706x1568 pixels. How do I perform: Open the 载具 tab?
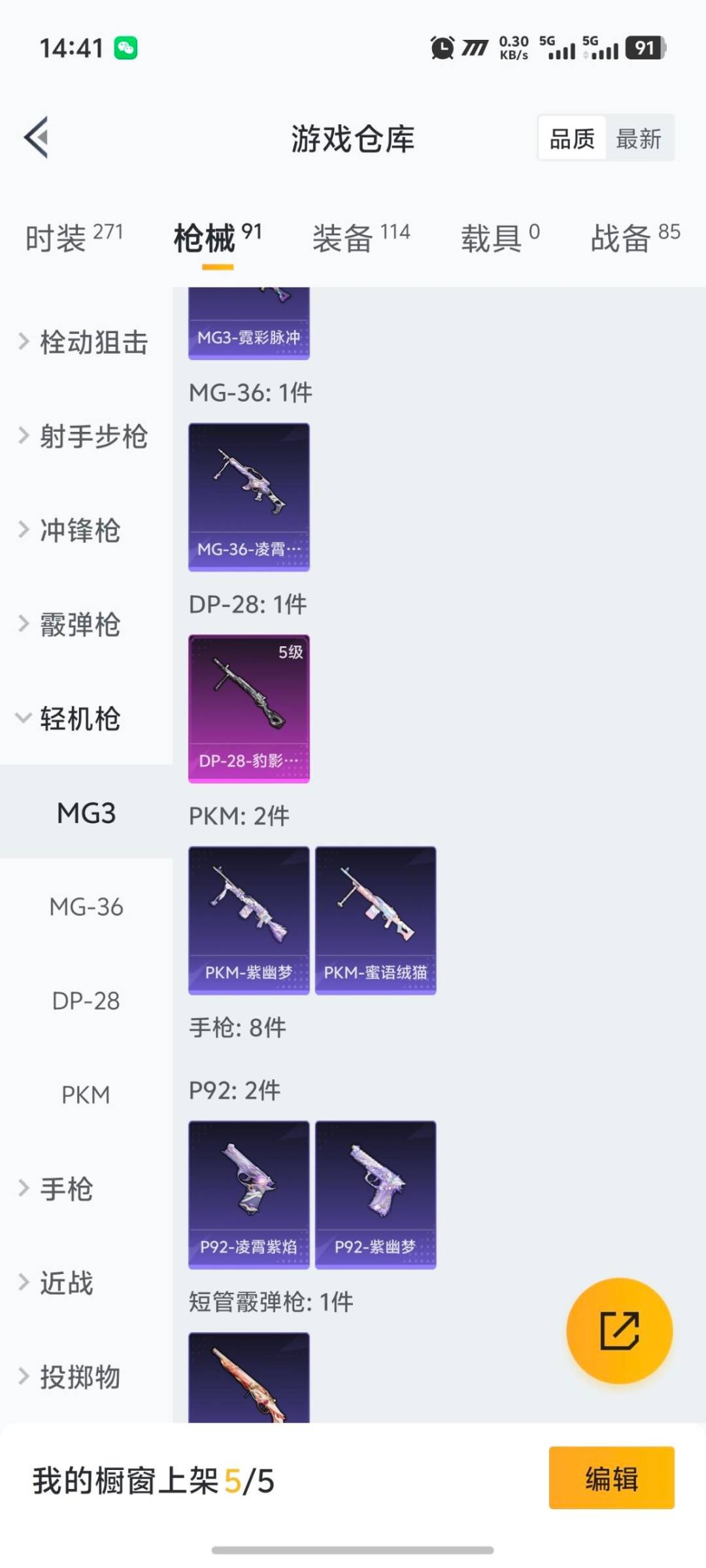point(500,237)
